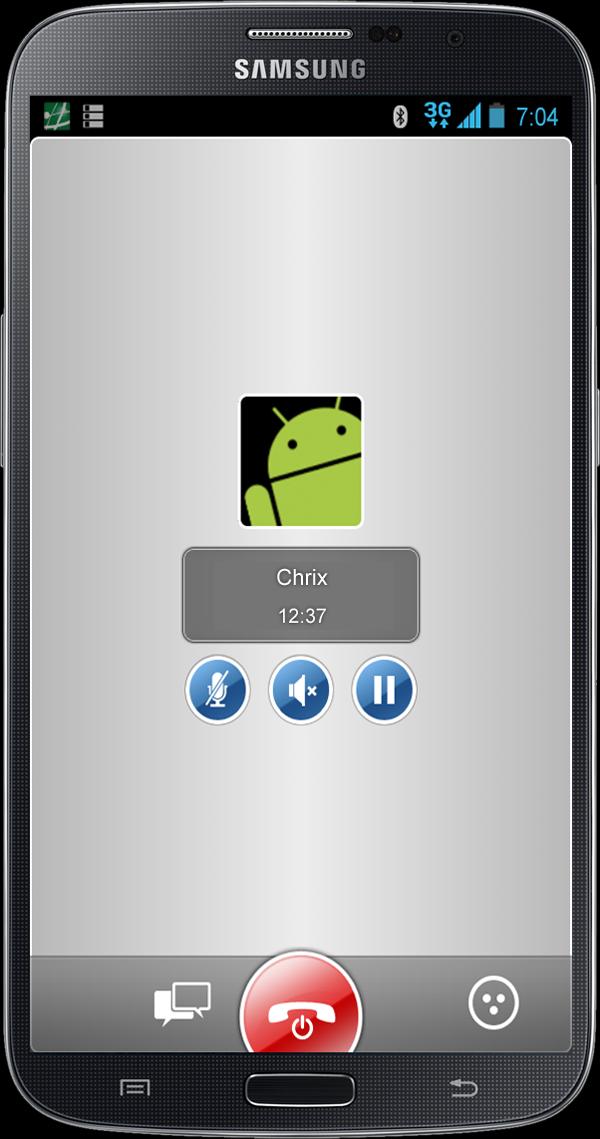600x1139 pixels.
Task: Put the call on hold
Action: 384,690
